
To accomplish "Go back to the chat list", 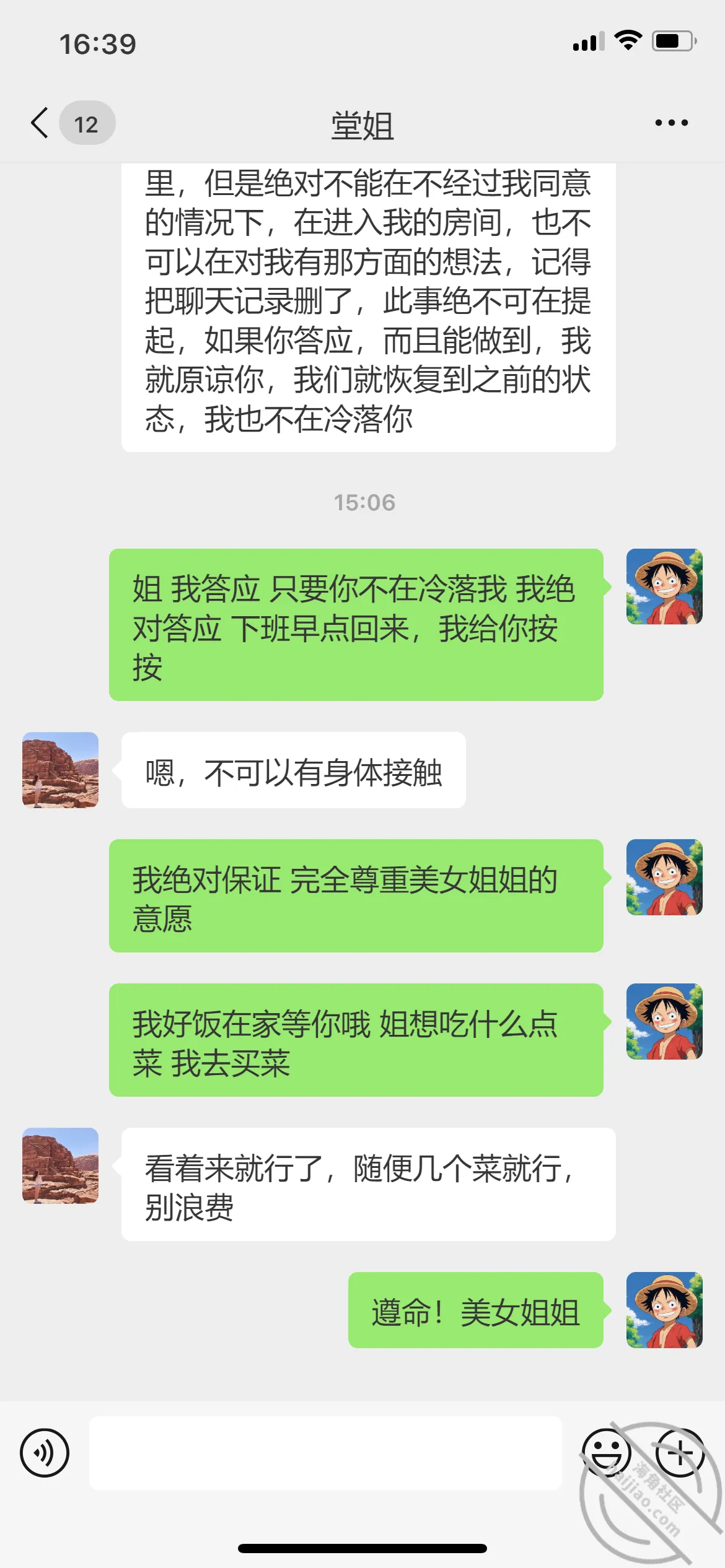I will coord(40,123).
